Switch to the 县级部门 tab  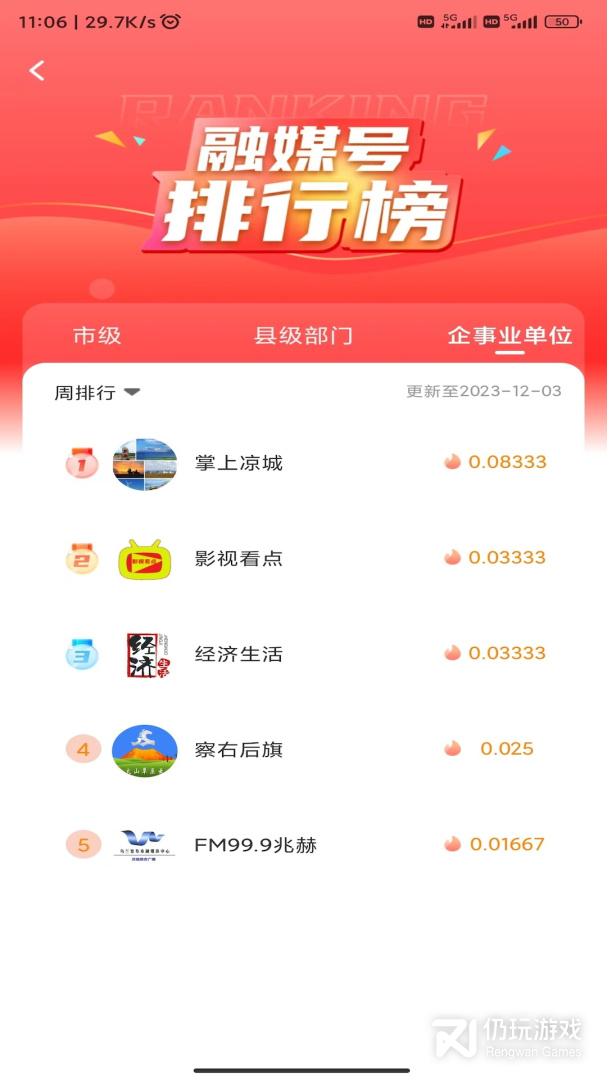(303, 336)
